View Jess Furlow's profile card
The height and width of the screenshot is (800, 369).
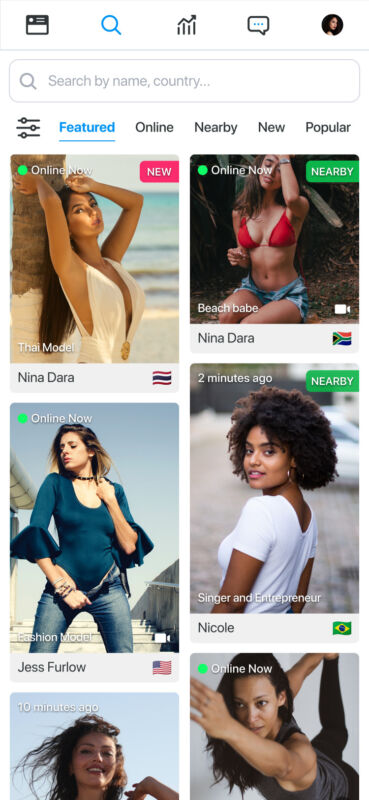pyautogui.click(x=94, y=542)
